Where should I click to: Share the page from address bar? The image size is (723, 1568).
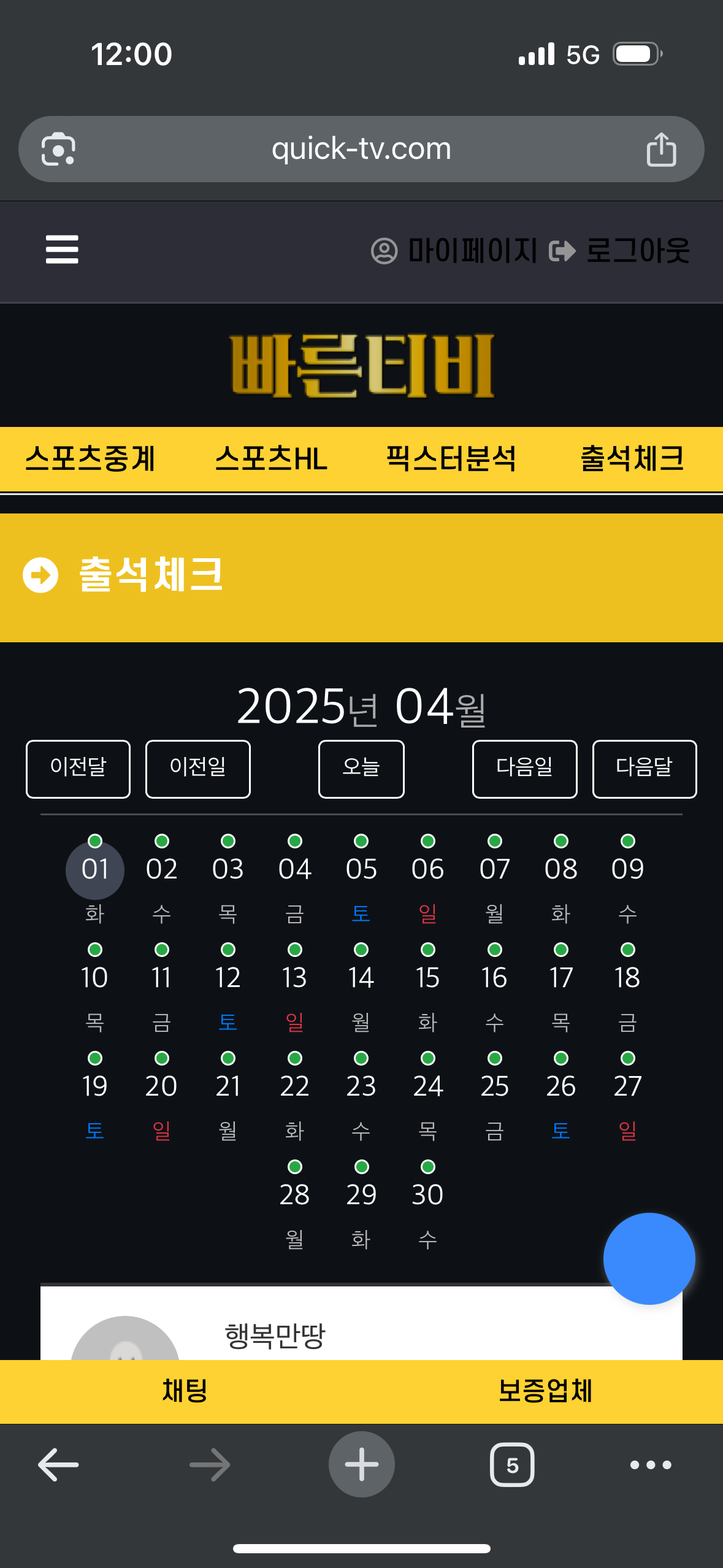[661, 149]
